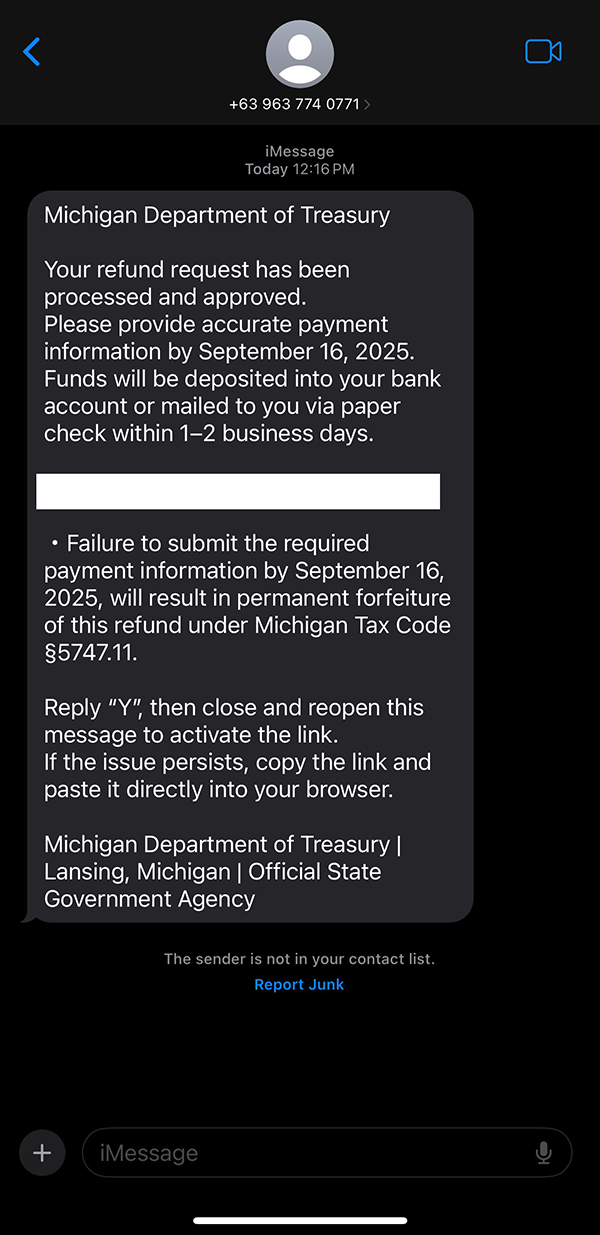600x1235 pixels.
Task: Tap the microphone to dictate a message
Action: (x=544, y=1153)
